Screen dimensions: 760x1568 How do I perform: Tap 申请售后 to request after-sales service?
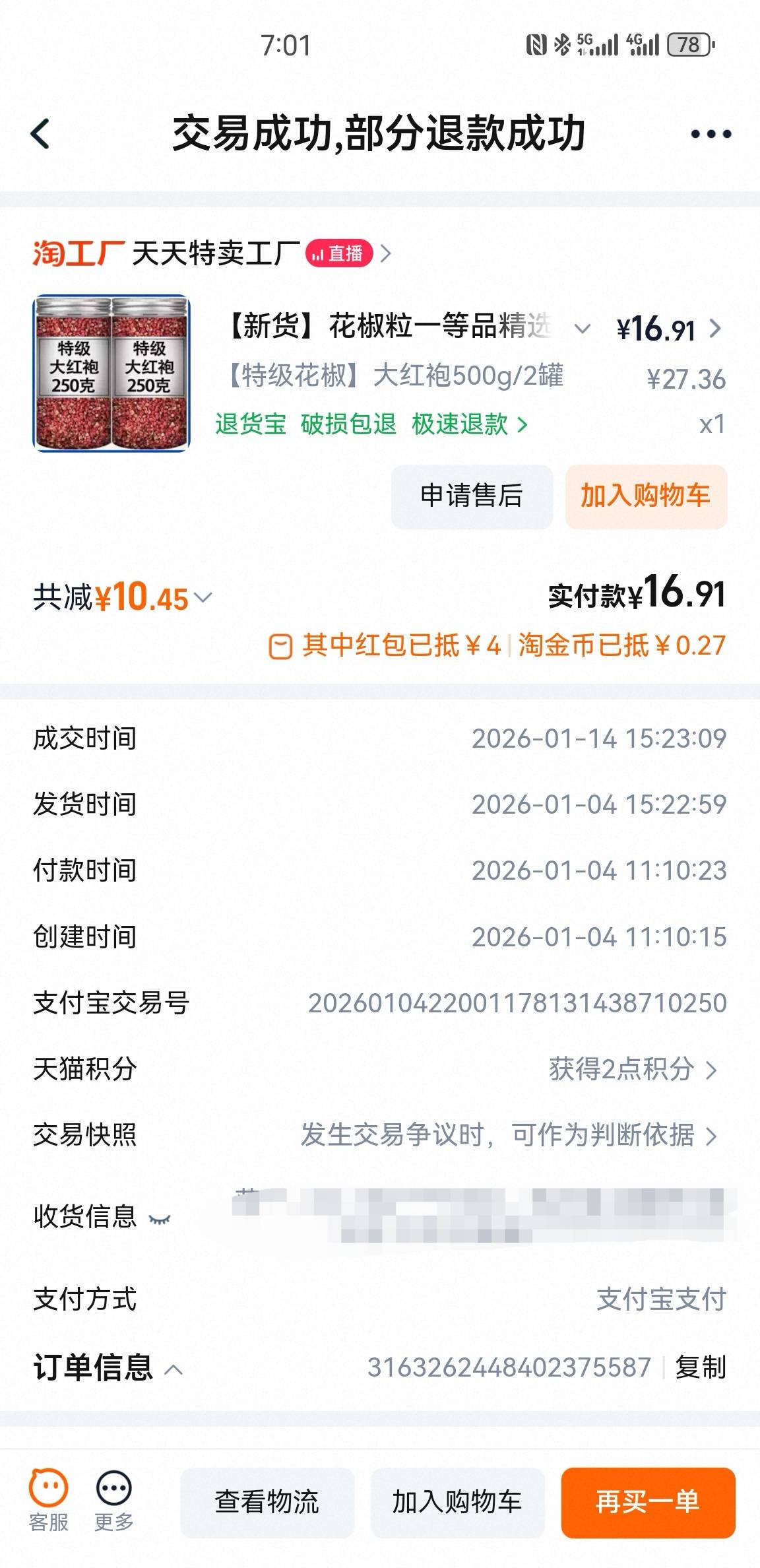coord(472,496)
